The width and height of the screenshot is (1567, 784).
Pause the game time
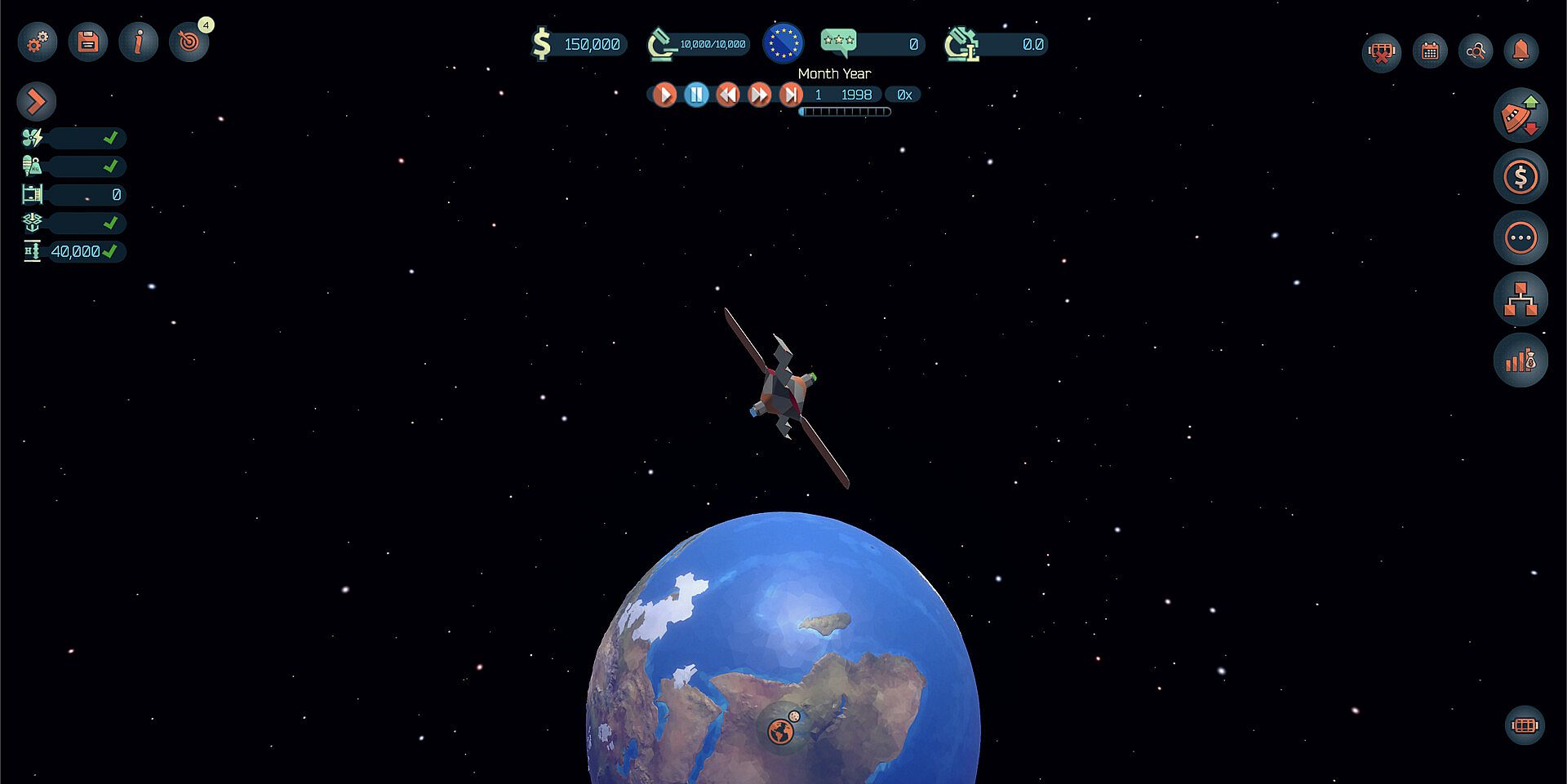click(x=696, y=95)
